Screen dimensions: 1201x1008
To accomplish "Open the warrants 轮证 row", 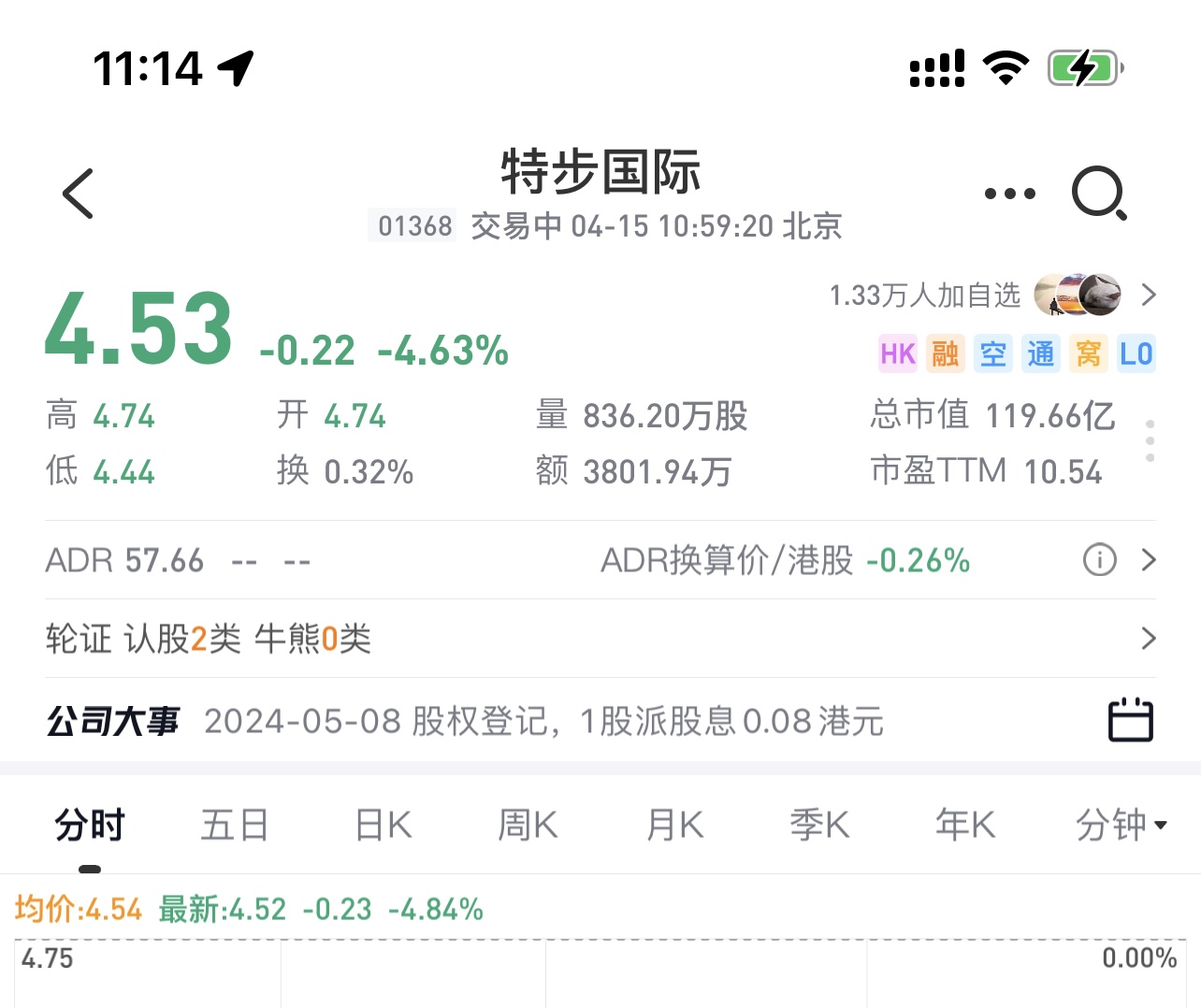I will [x=599, y=639].
